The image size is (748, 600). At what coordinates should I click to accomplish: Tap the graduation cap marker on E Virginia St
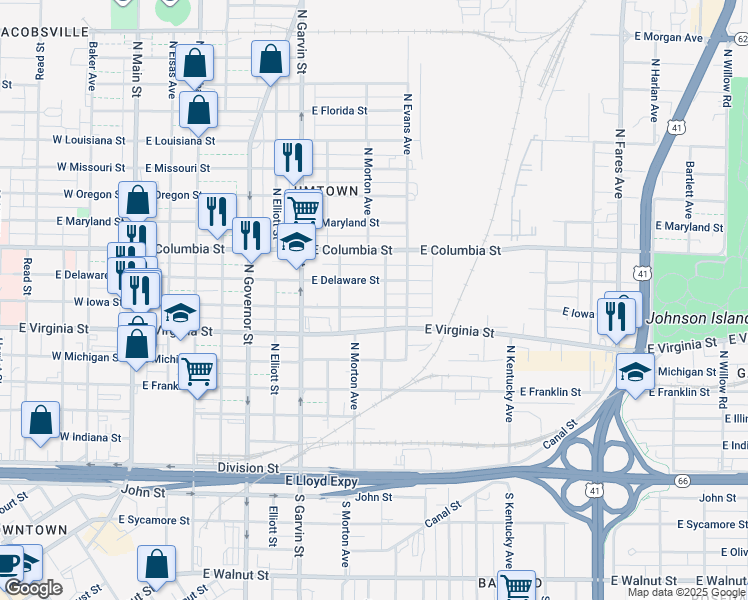[180, 314]
